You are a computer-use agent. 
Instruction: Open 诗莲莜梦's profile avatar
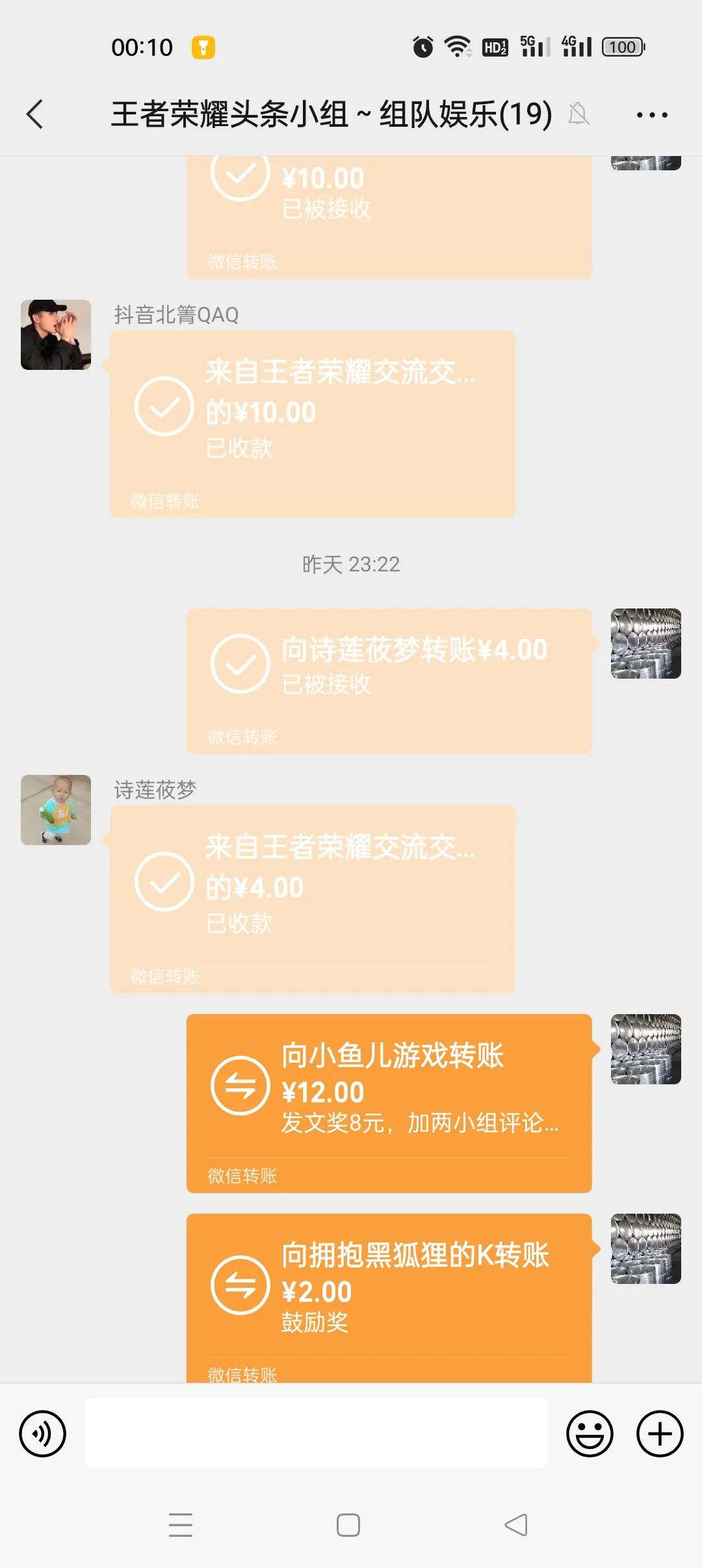point(56,810)
